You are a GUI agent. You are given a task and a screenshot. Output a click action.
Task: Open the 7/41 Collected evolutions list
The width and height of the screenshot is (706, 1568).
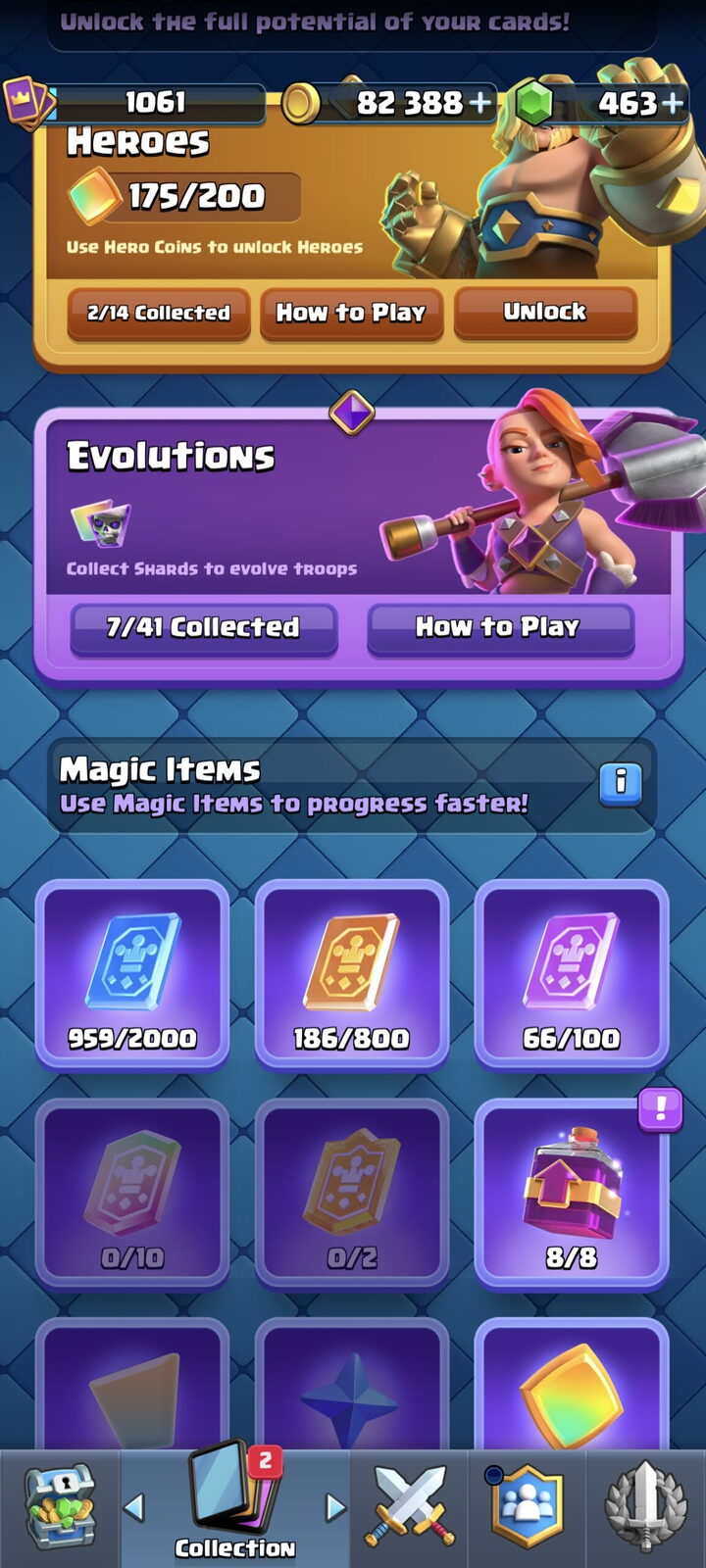pyautogui.click(x=203, y=628)
